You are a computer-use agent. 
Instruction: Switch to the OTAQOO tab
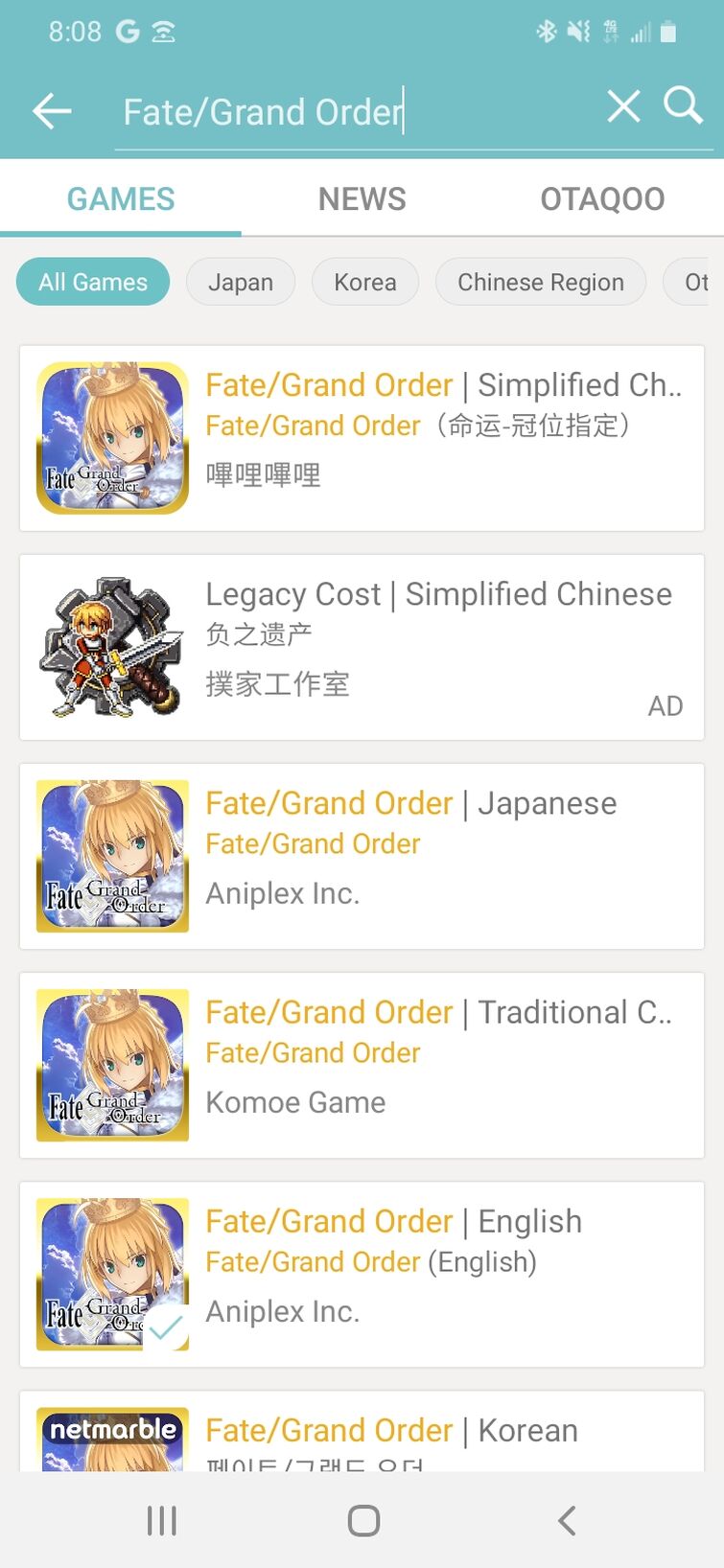(x=602, y=199)
